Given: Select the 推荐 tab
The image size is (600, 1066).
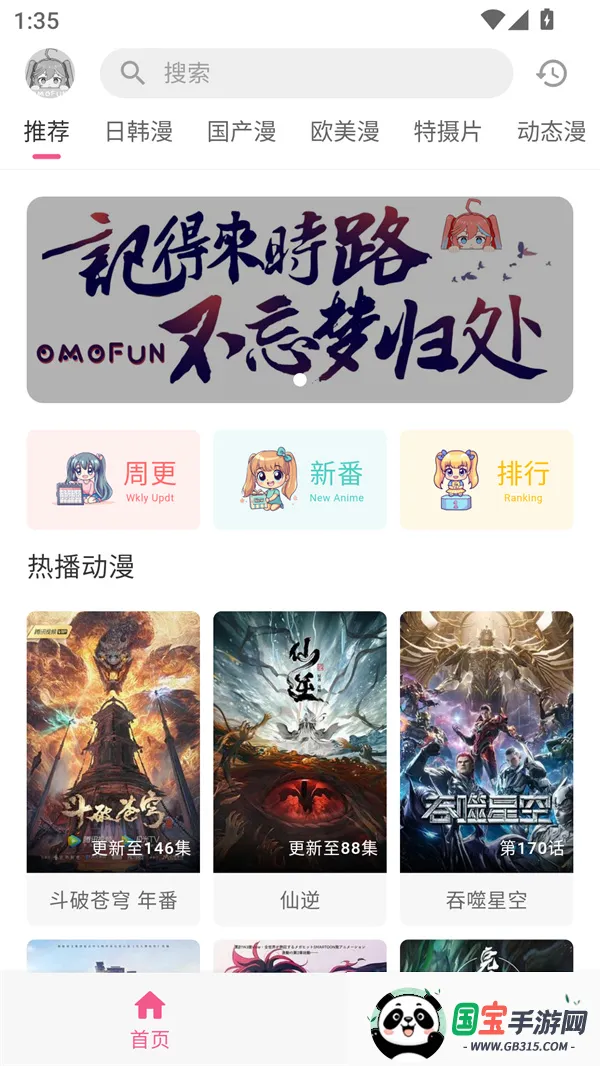Looking at the screenshot, I should pos(46,131).
